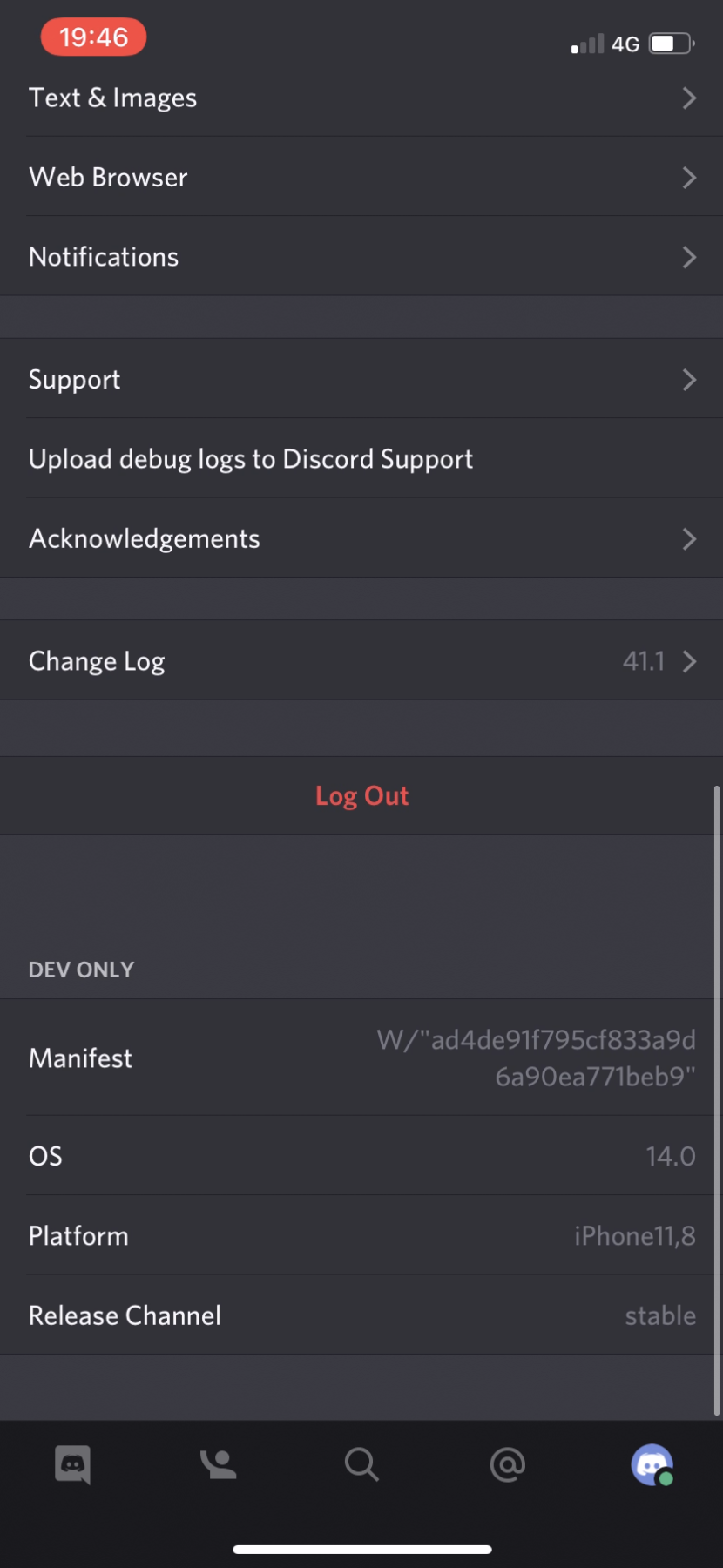View mentions via the @ icon
Viewport: 723px width, 1568px height.
(506, 1464)
